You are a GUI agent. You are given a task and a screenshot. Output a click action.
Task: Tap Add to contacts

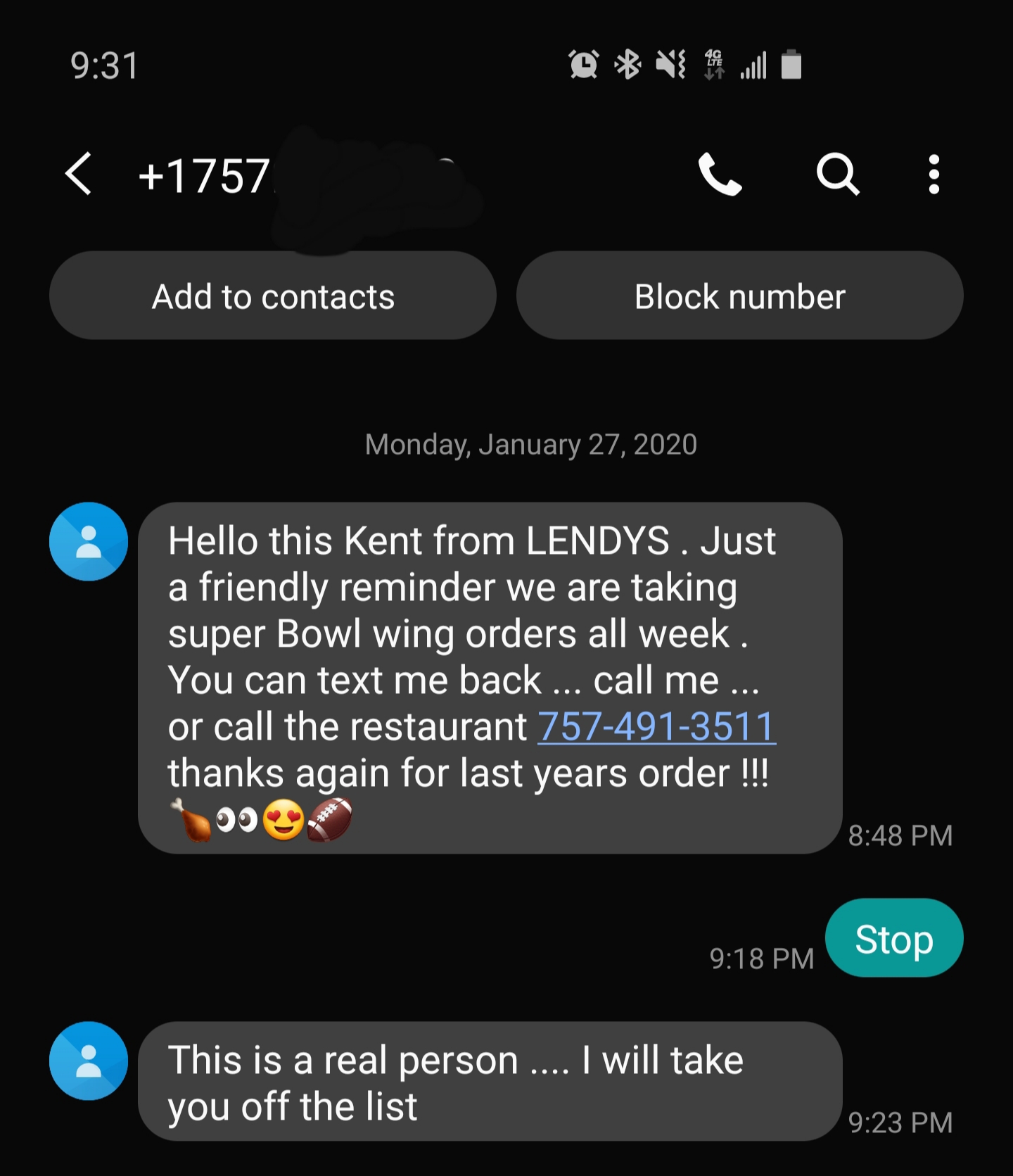tap(273, 296)
